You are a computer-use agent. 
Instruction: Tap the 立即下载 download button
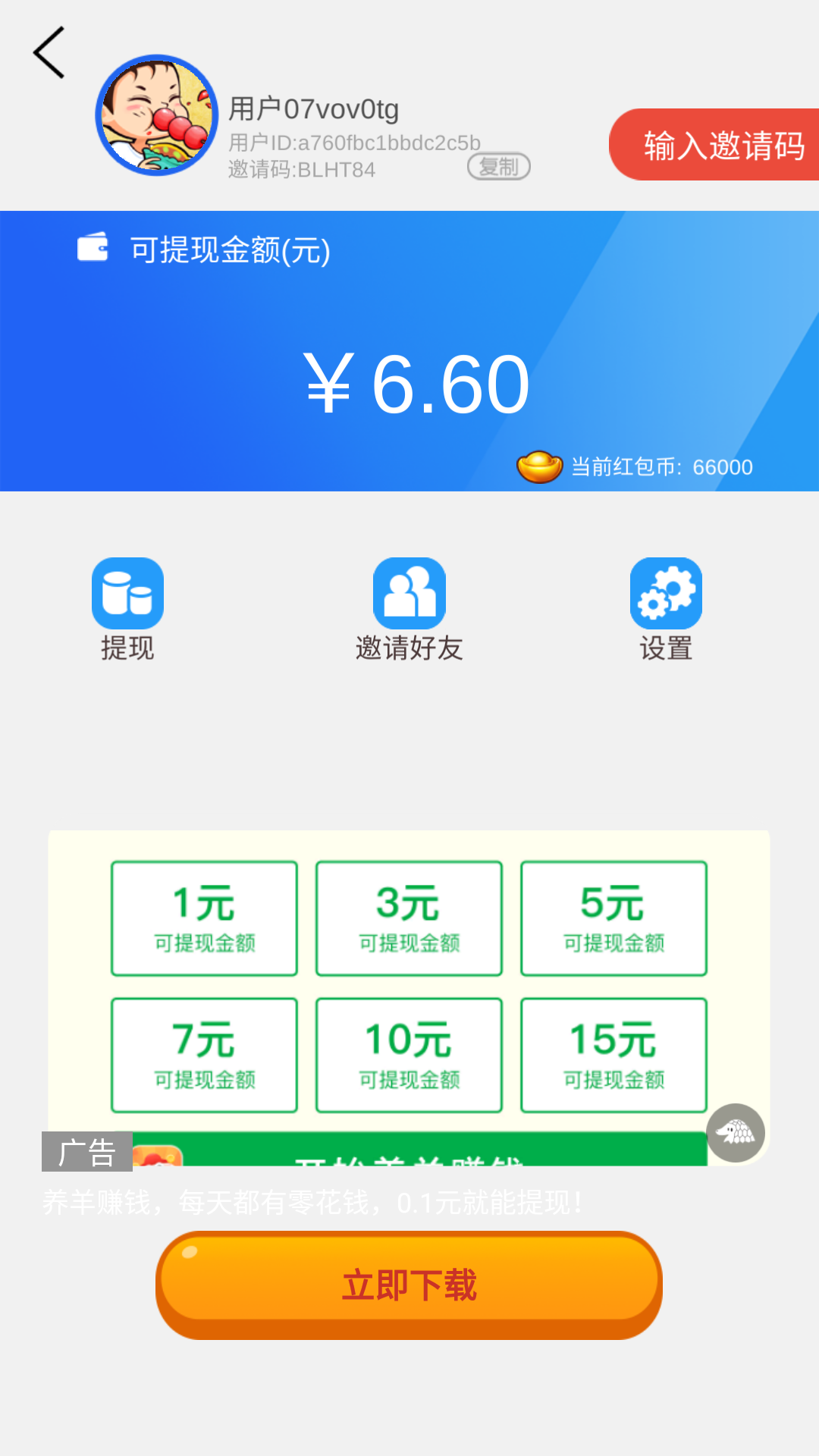pos(409,1285)
